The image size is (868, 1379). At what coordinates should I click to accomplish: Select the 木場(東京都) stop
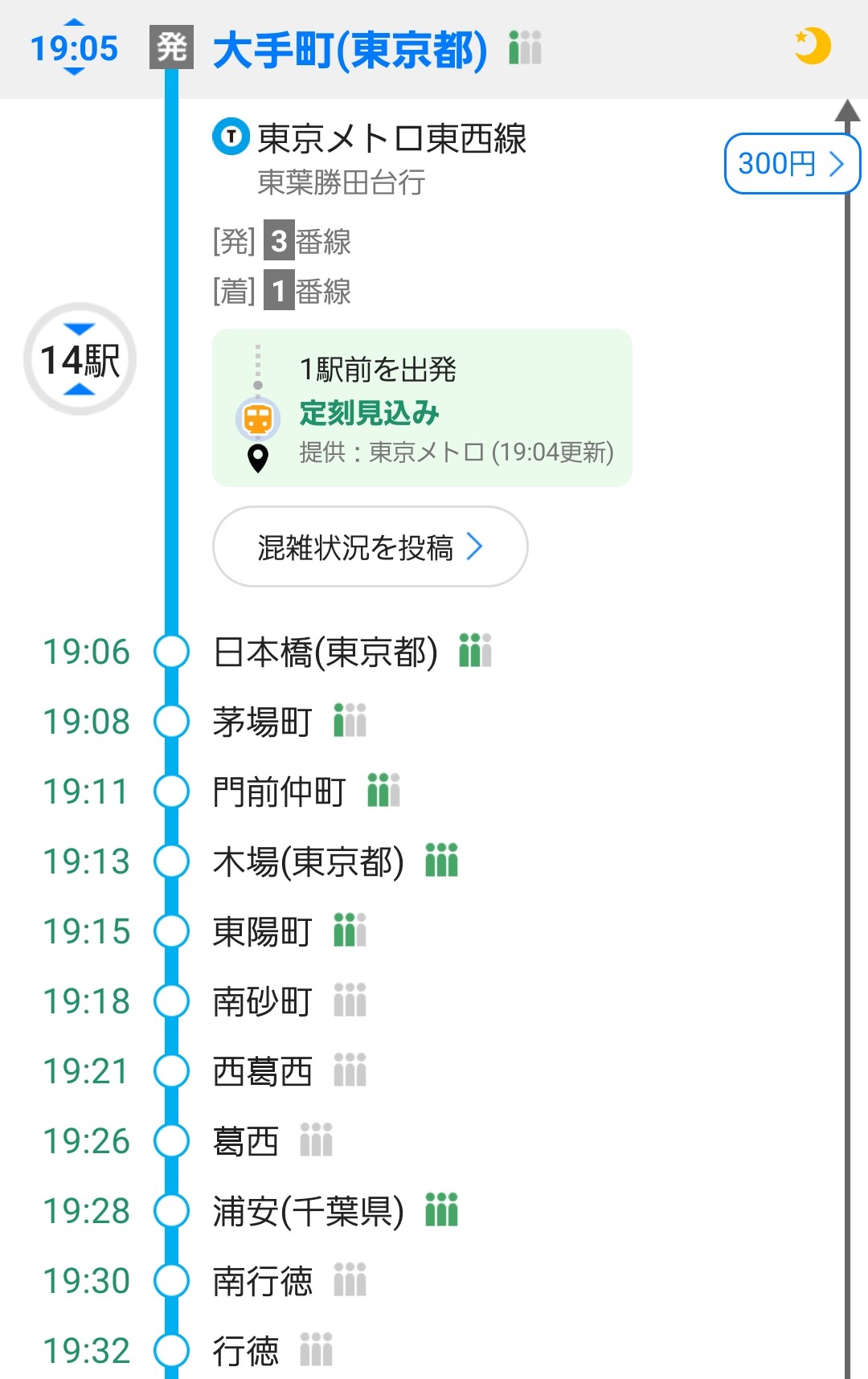tap(308, 861)
